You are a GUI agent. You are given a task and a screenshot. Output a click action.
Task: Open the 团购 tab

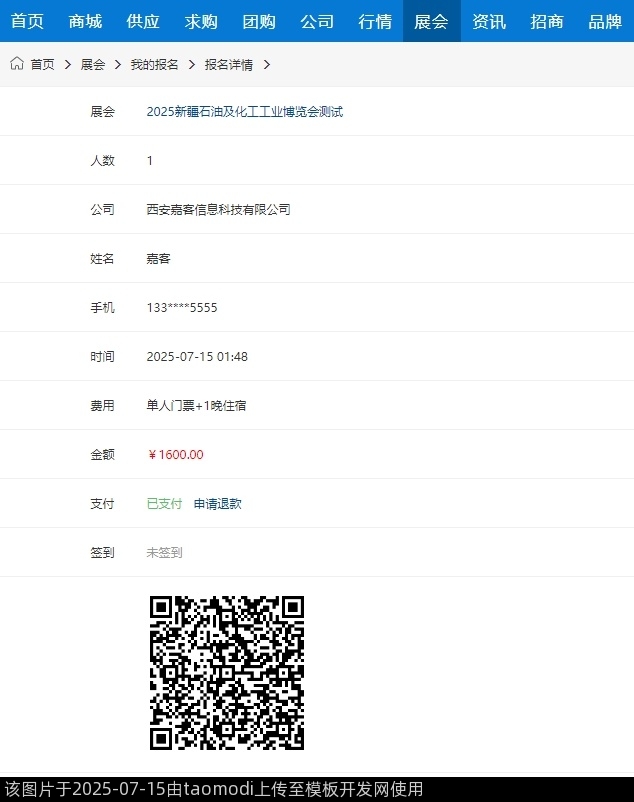point(259,21)
